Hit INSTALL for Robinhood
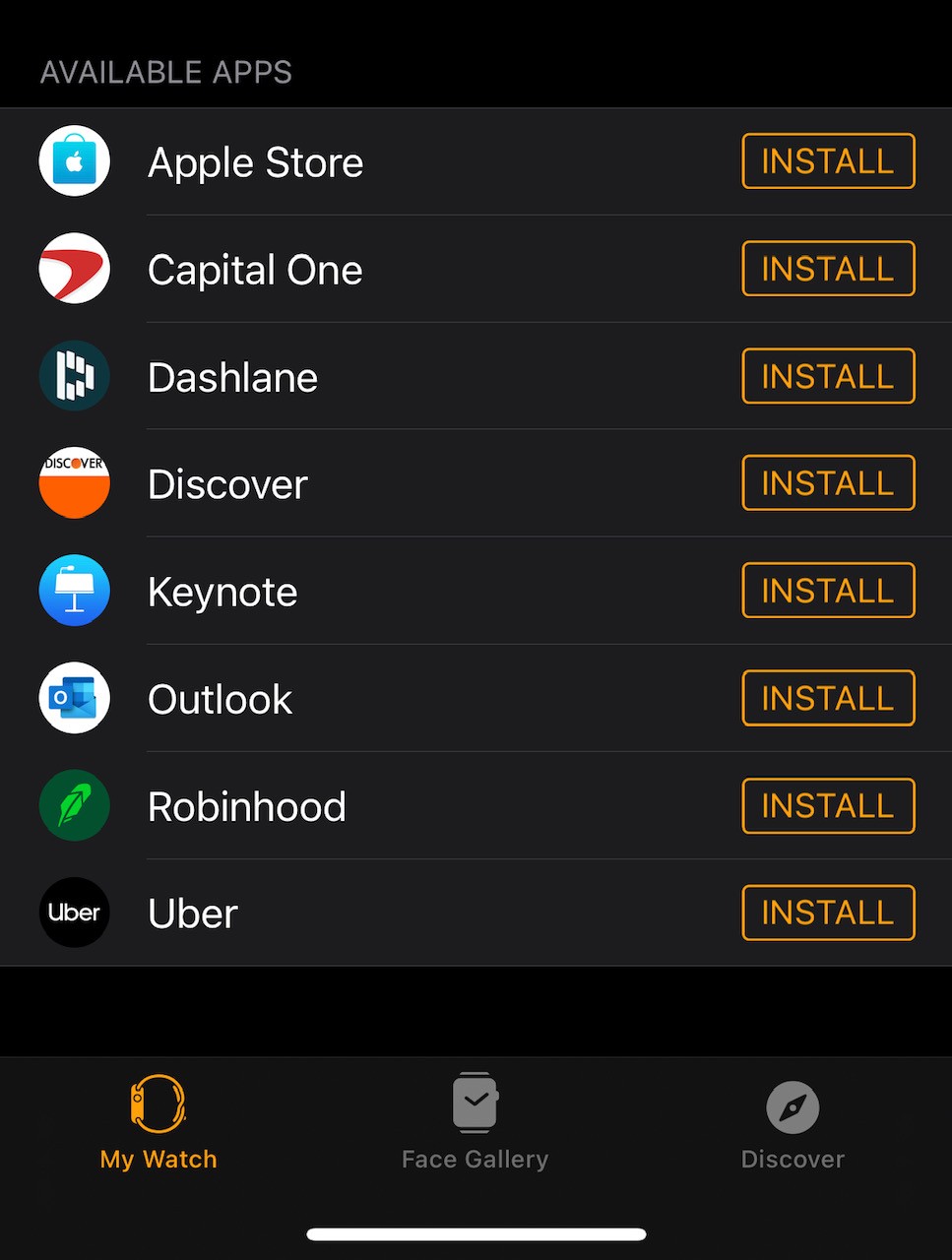Image resolution: width=952 pixels, height=1260 pixels. (828, 806)
